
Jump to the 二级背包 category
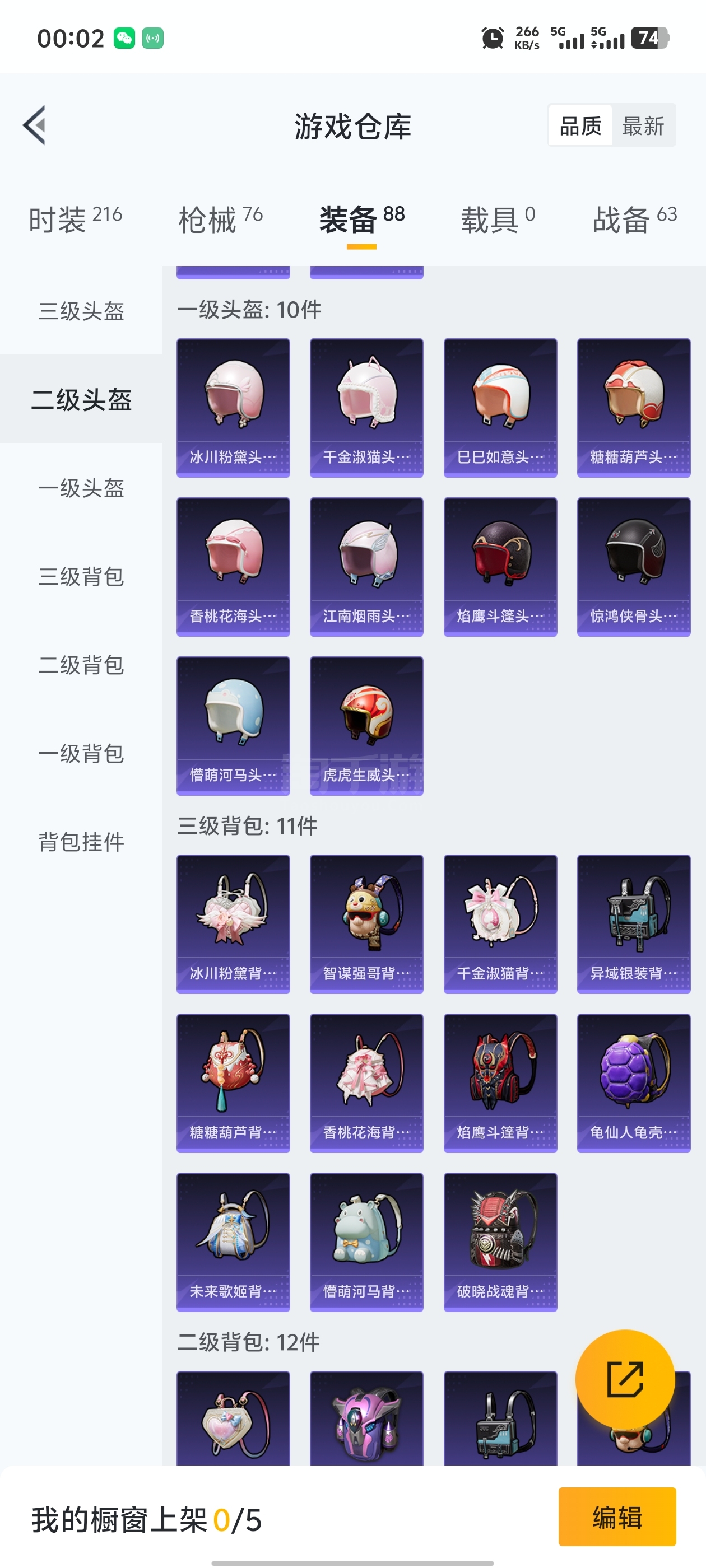click(81, 665)
